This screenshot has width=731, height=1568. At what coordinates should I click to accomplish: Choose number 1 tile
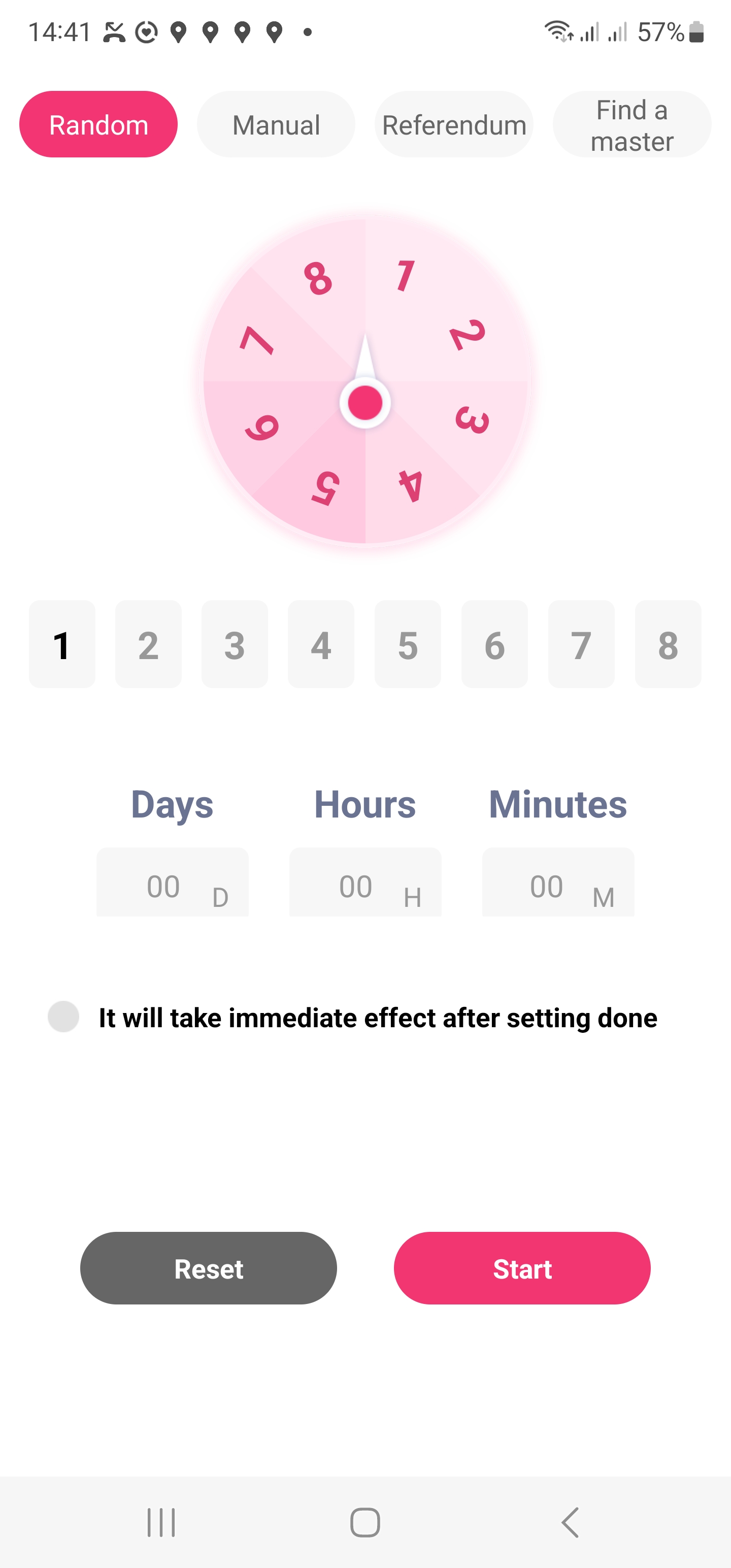pyautogui.click(x=62, y=644)
